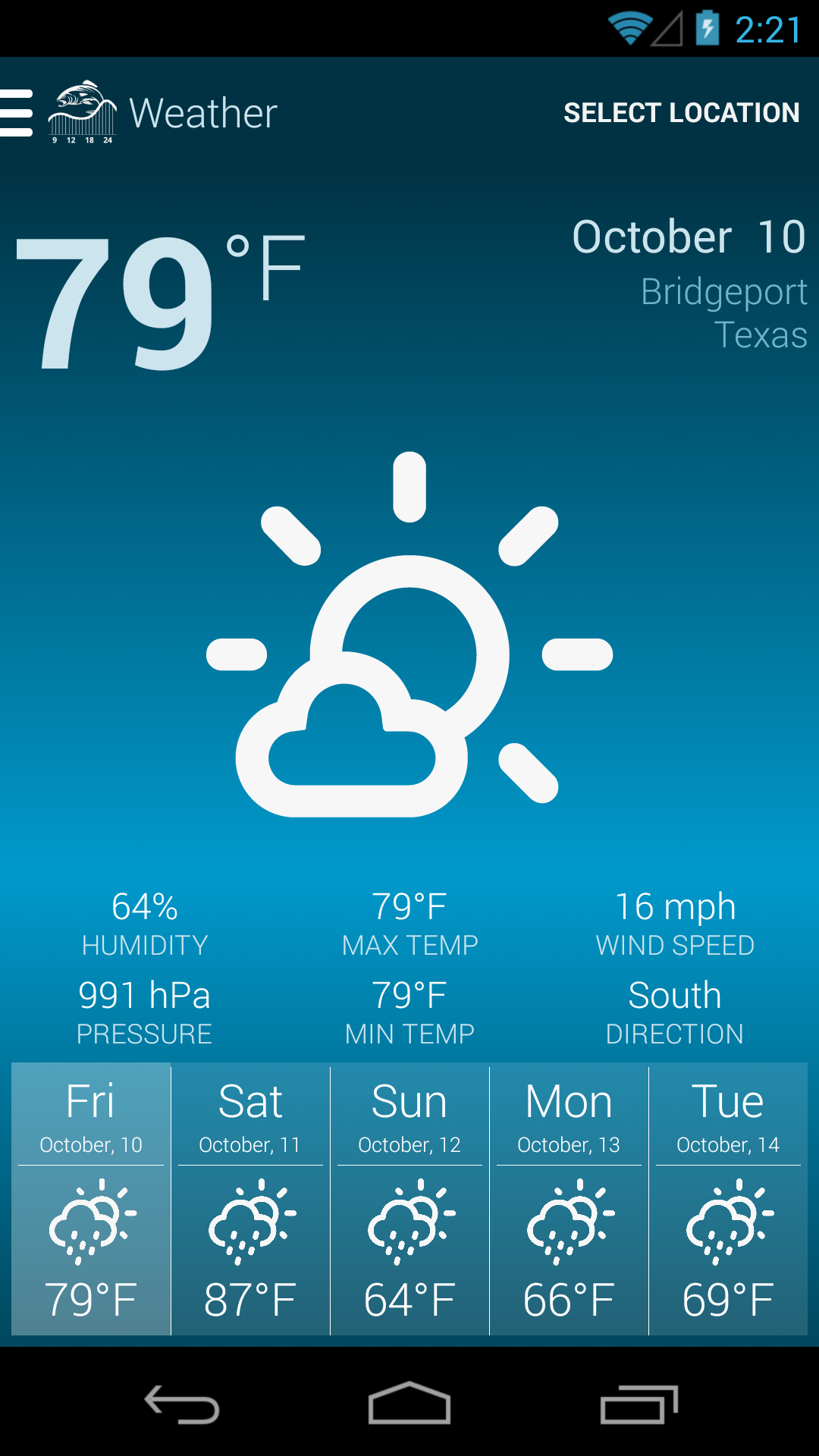This screenshot has width=819, height=1456.
Task: Select Friday October 10 forecast
Action: pos(91,1199)
